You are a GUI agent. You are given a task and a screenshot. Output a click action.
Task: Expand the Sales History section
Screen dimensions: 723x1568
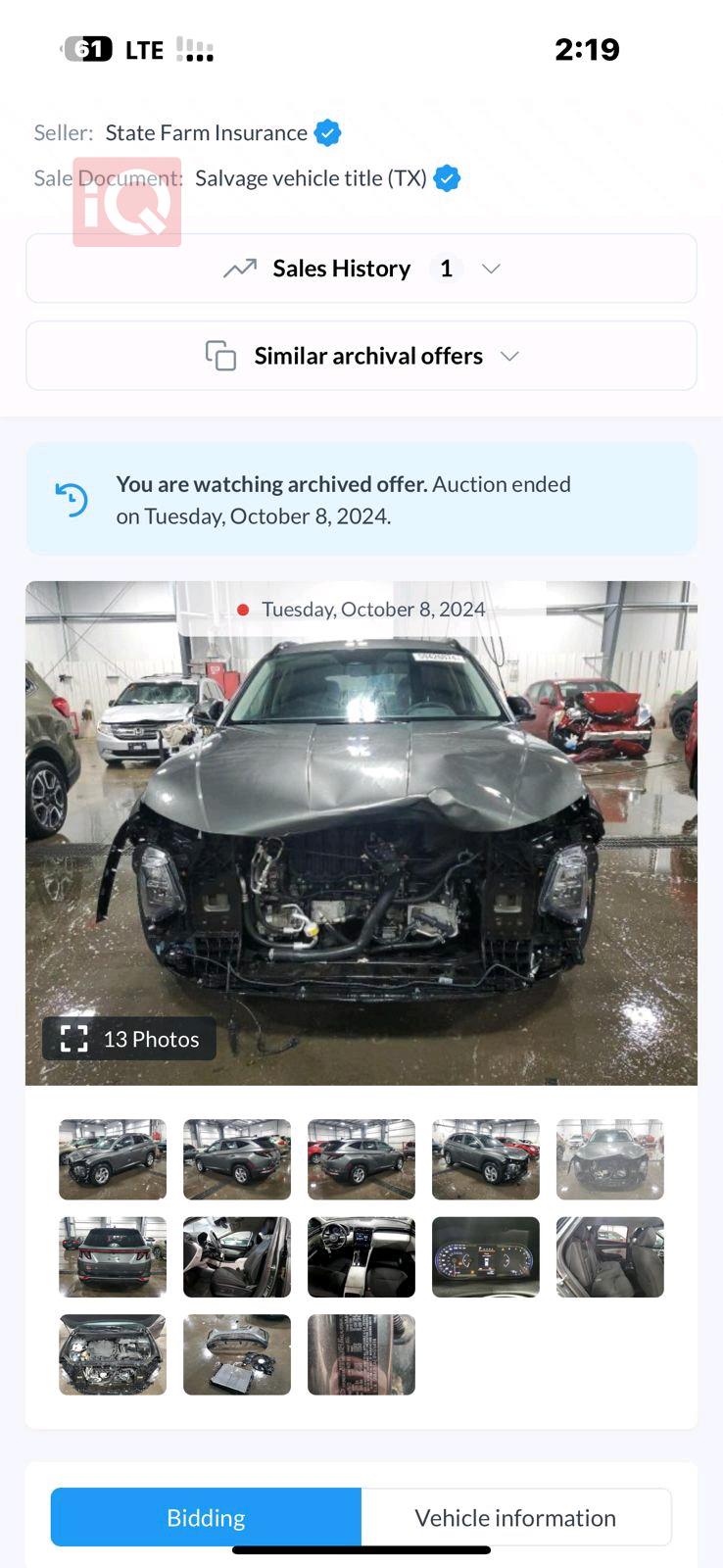361,269
